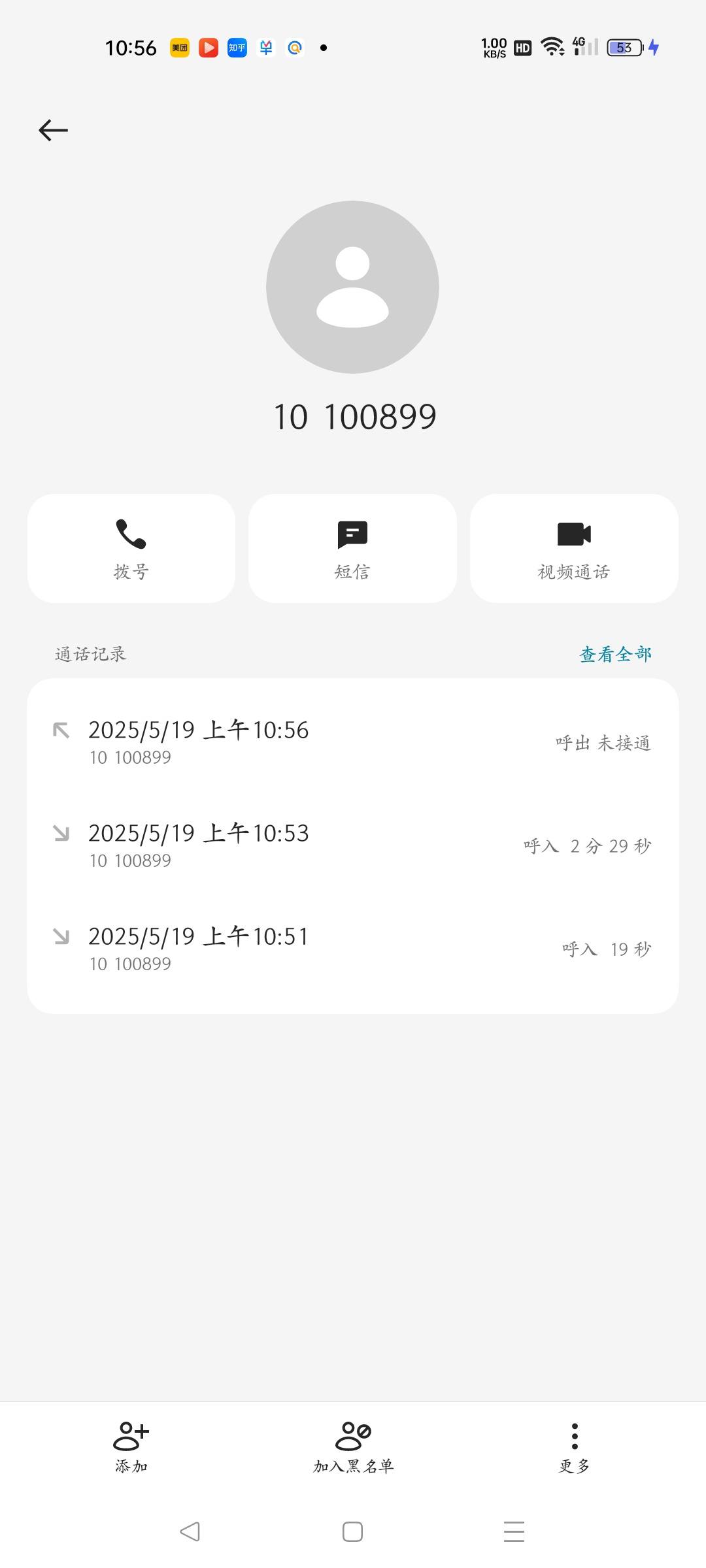706x1568 pixels.
Task: Tap the contact avatar picture
Action: [352, 287]
